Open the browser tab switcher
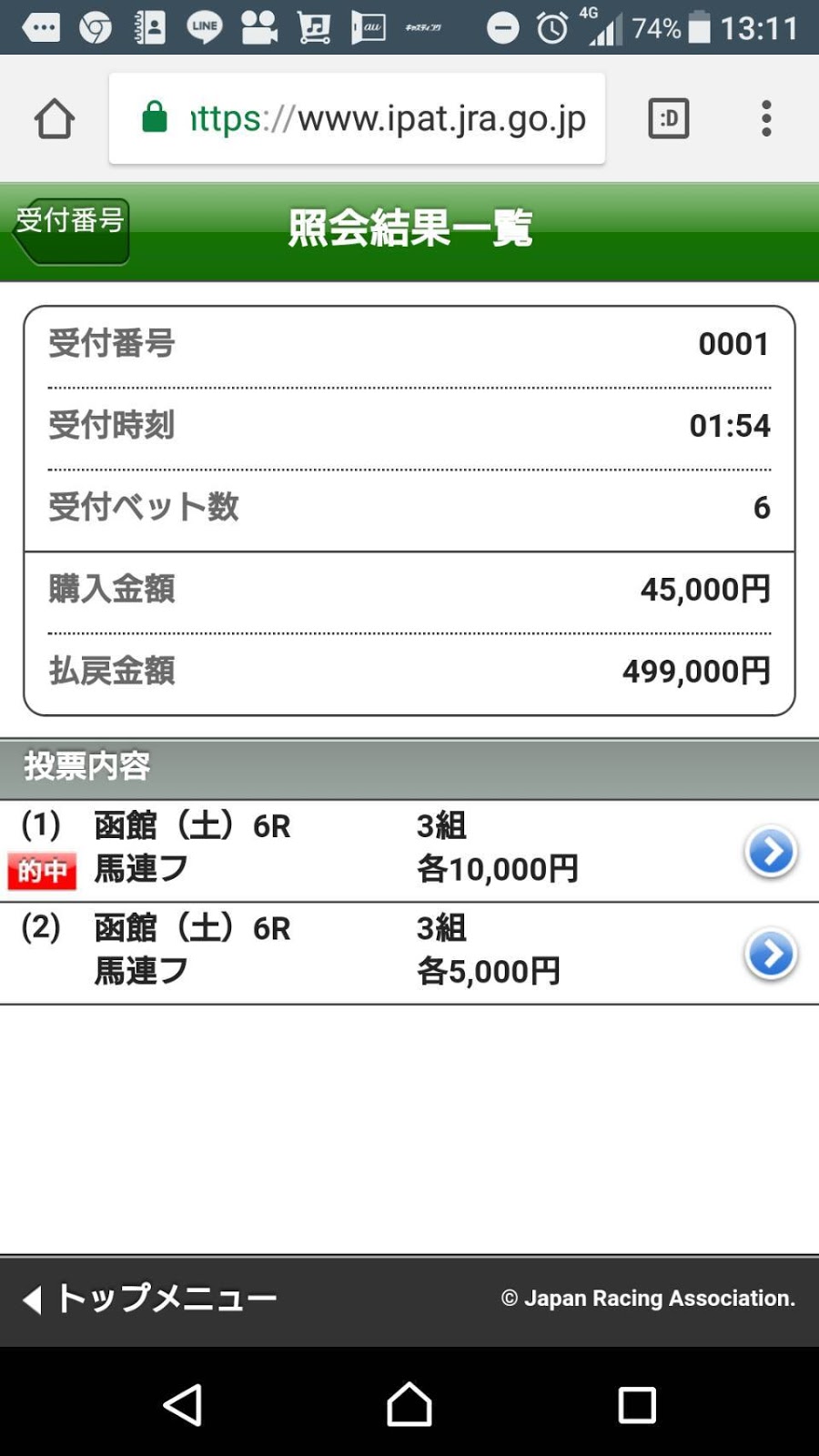 (x=668, y=118)
